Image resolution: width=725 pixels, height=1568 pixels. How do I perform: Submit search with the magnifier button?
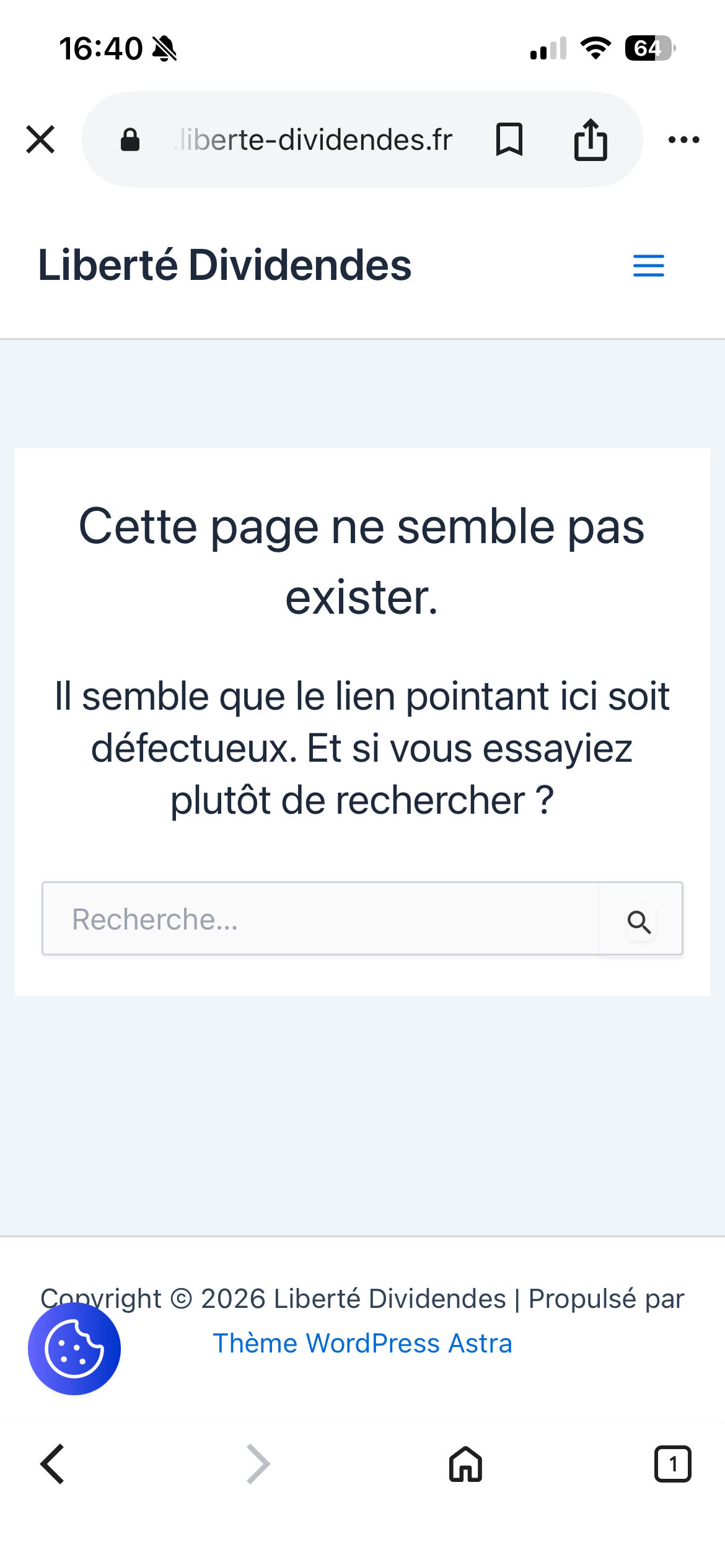click(639, 922)
